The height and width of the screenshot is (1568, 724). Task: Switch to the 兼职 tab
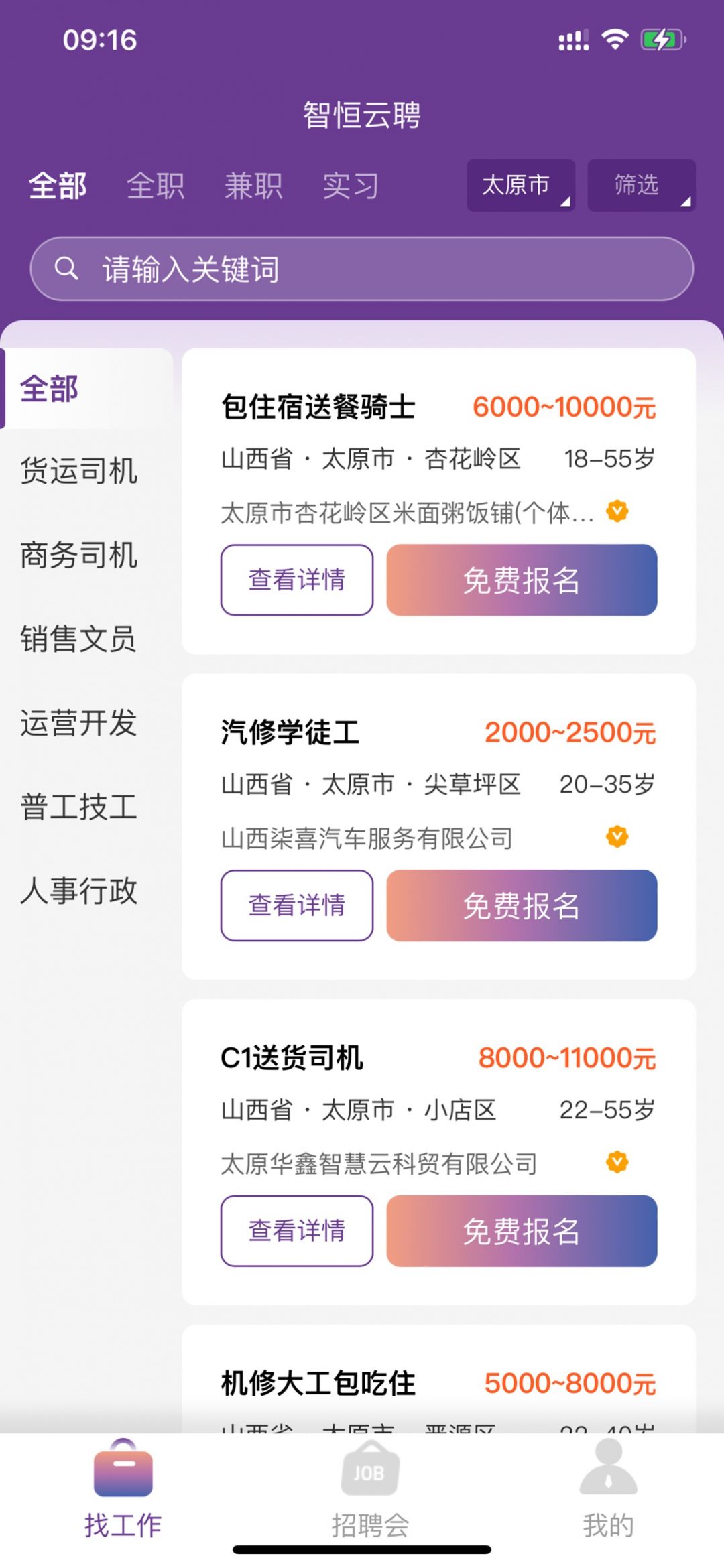point(253,186)
